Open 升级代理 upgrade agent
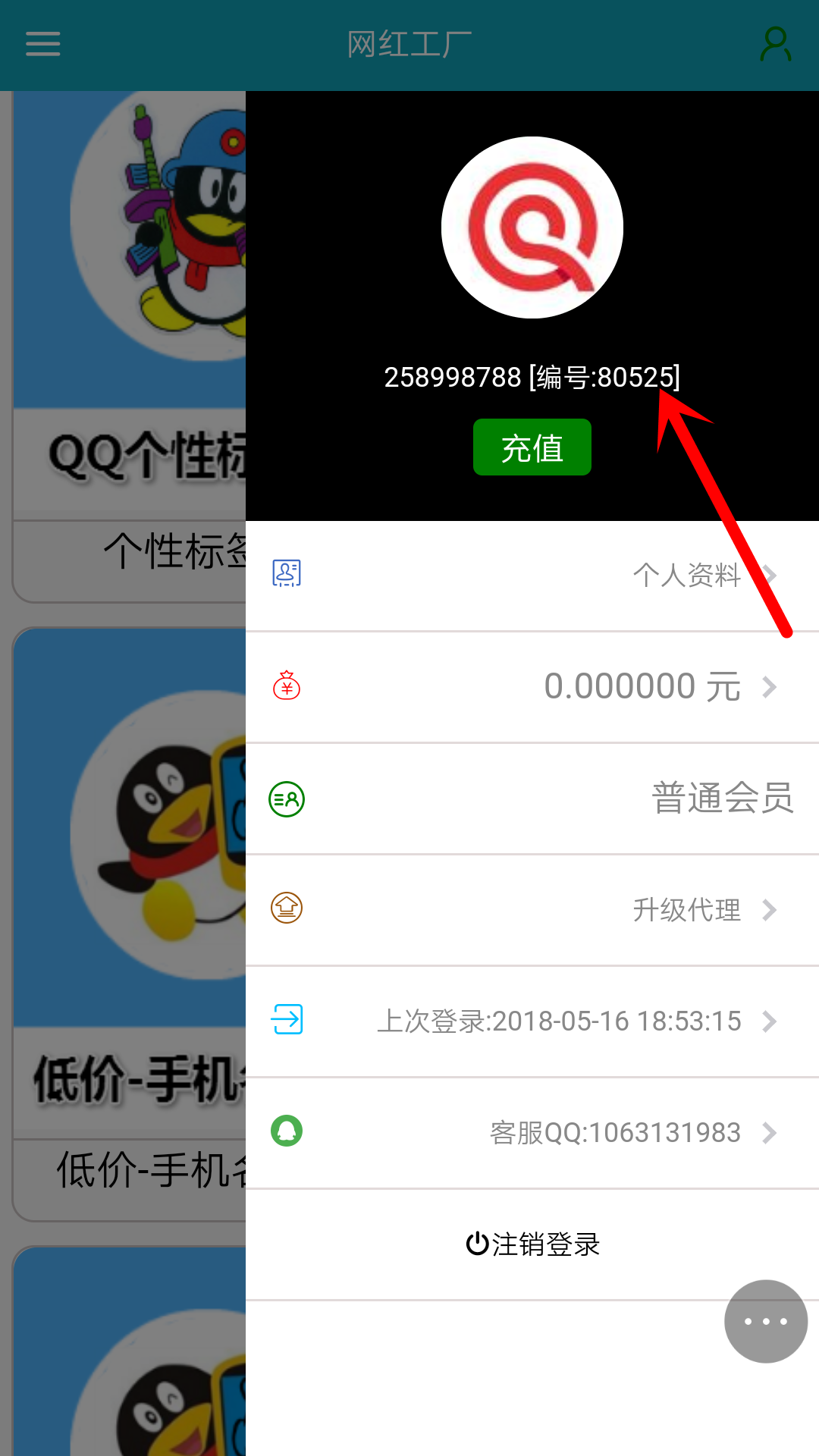 pos(686,910)
